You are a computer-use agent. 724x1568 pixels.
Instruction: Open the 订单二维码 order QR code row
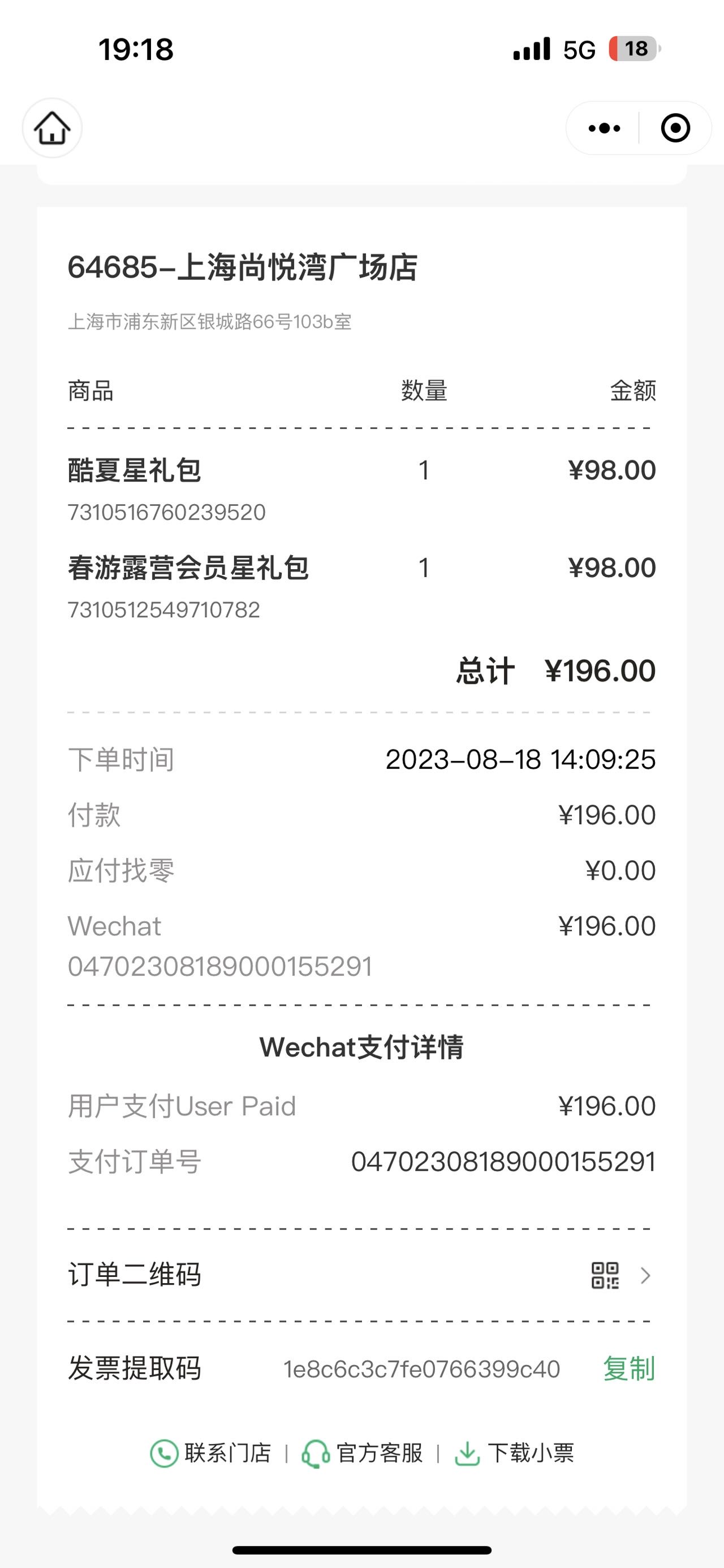360,1275
